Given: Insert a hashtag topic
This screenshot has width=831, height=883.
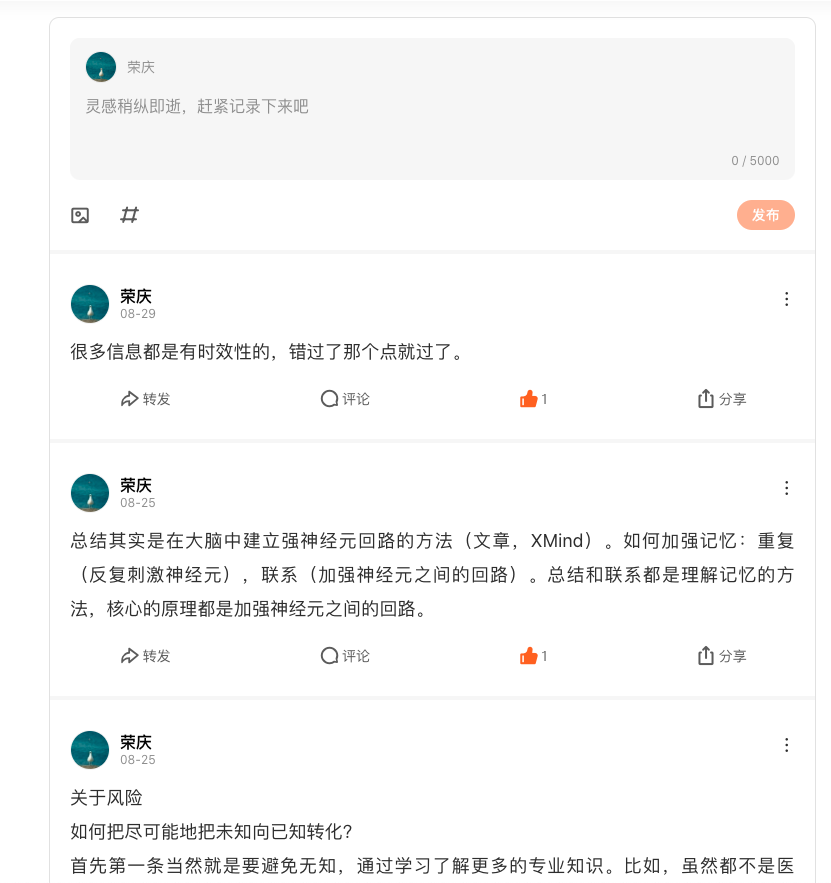Looking at the screenshot, I should click(x=129, y=215).
